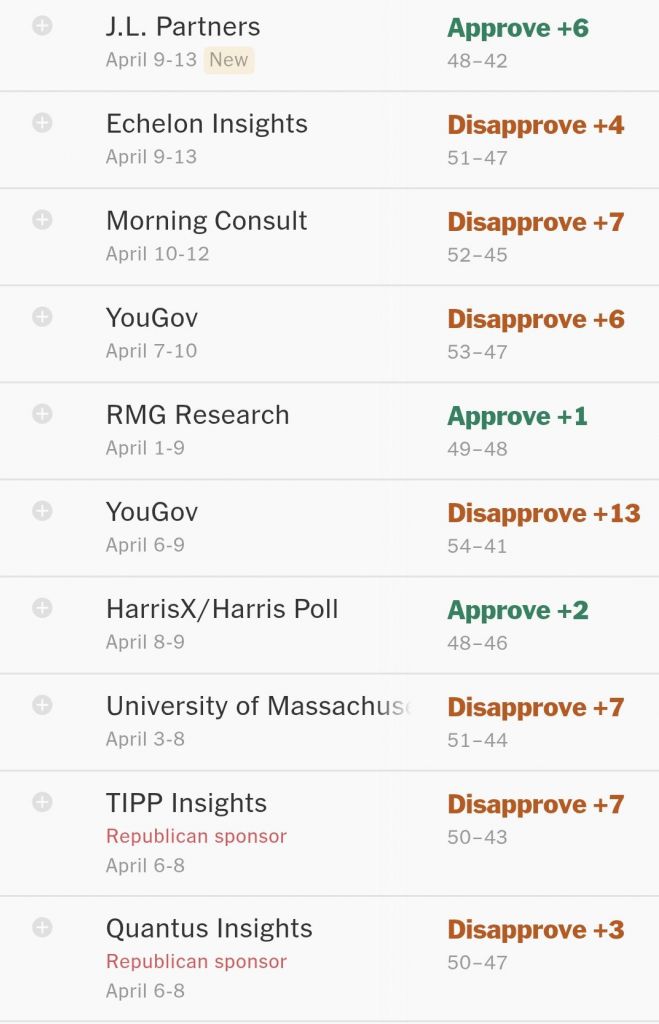Expand the HarrisX/Harris Poll row

pyautogui.click(x=42, y=608)
